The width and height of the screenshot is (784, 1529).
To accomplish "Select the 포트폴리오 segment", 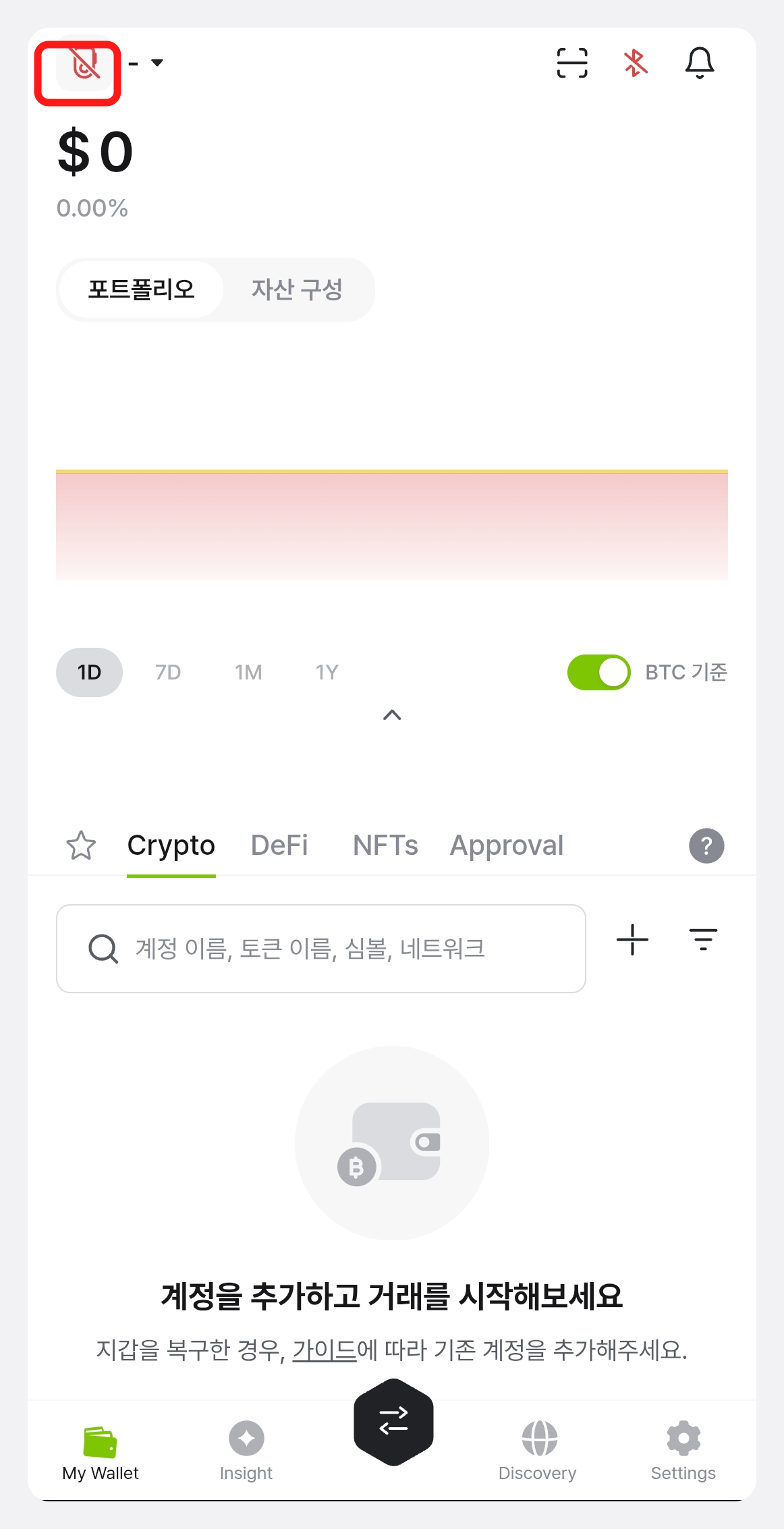I will [141, 289].
